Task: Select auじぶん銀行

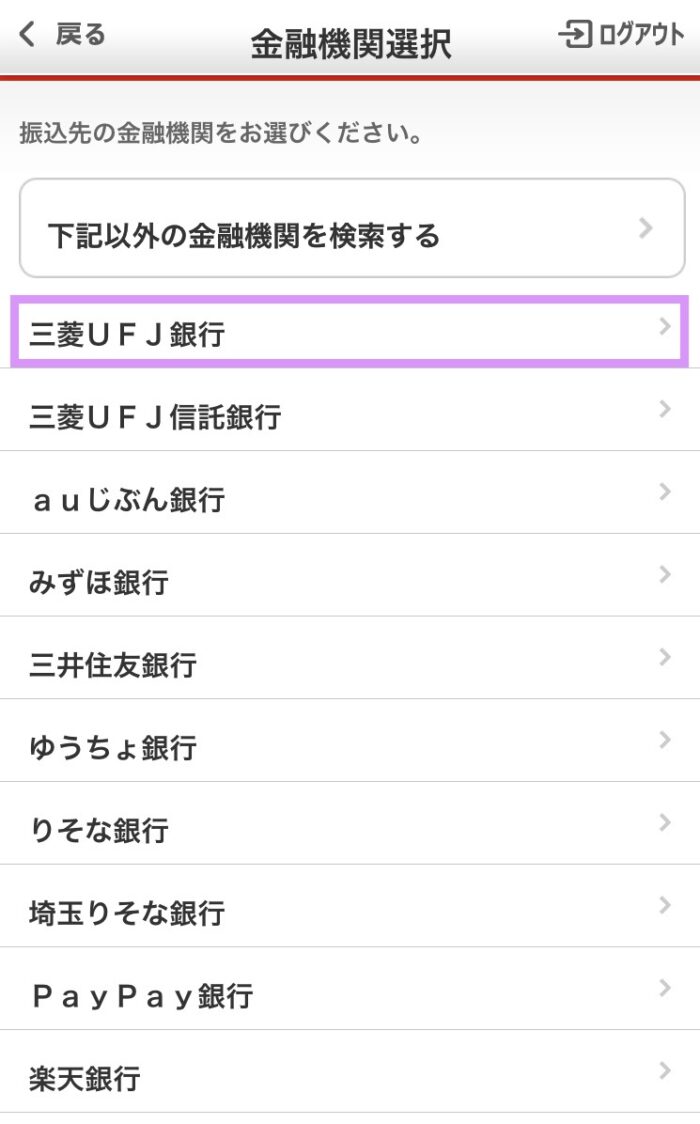Action: 350,492
